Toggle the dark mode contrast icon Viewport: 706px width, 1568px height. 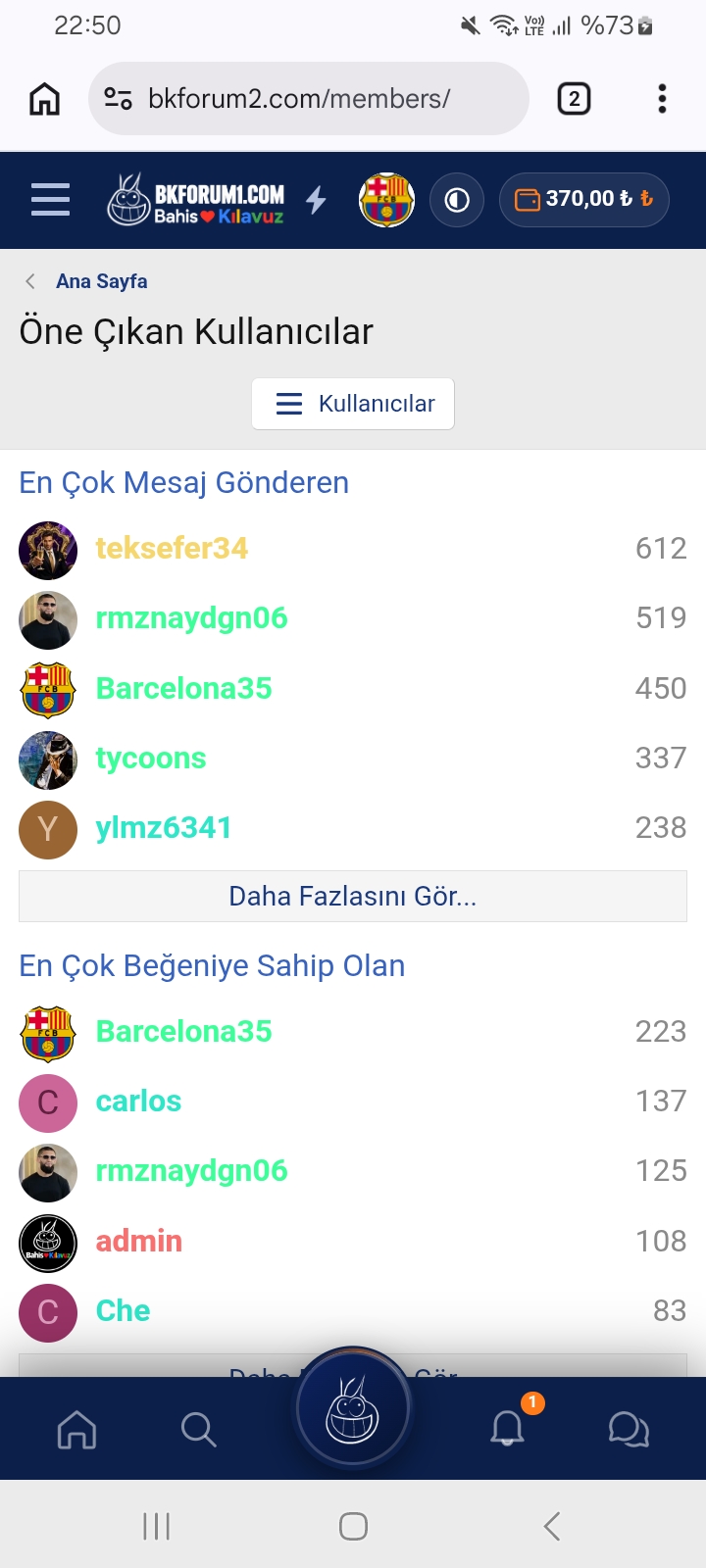457,200
